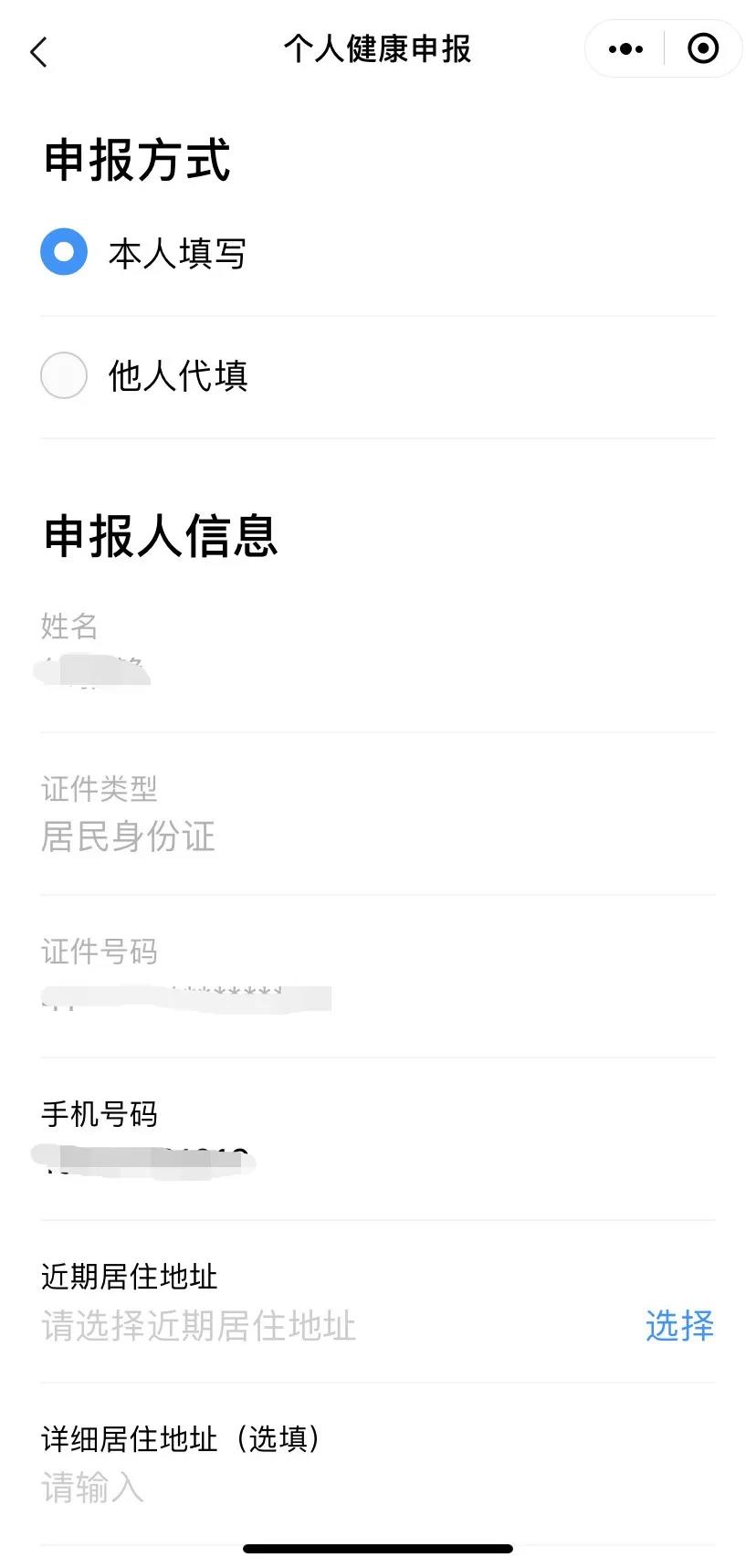Select the 本人填写 radio option
756x1568 pixels.
[x=64, y=252]
